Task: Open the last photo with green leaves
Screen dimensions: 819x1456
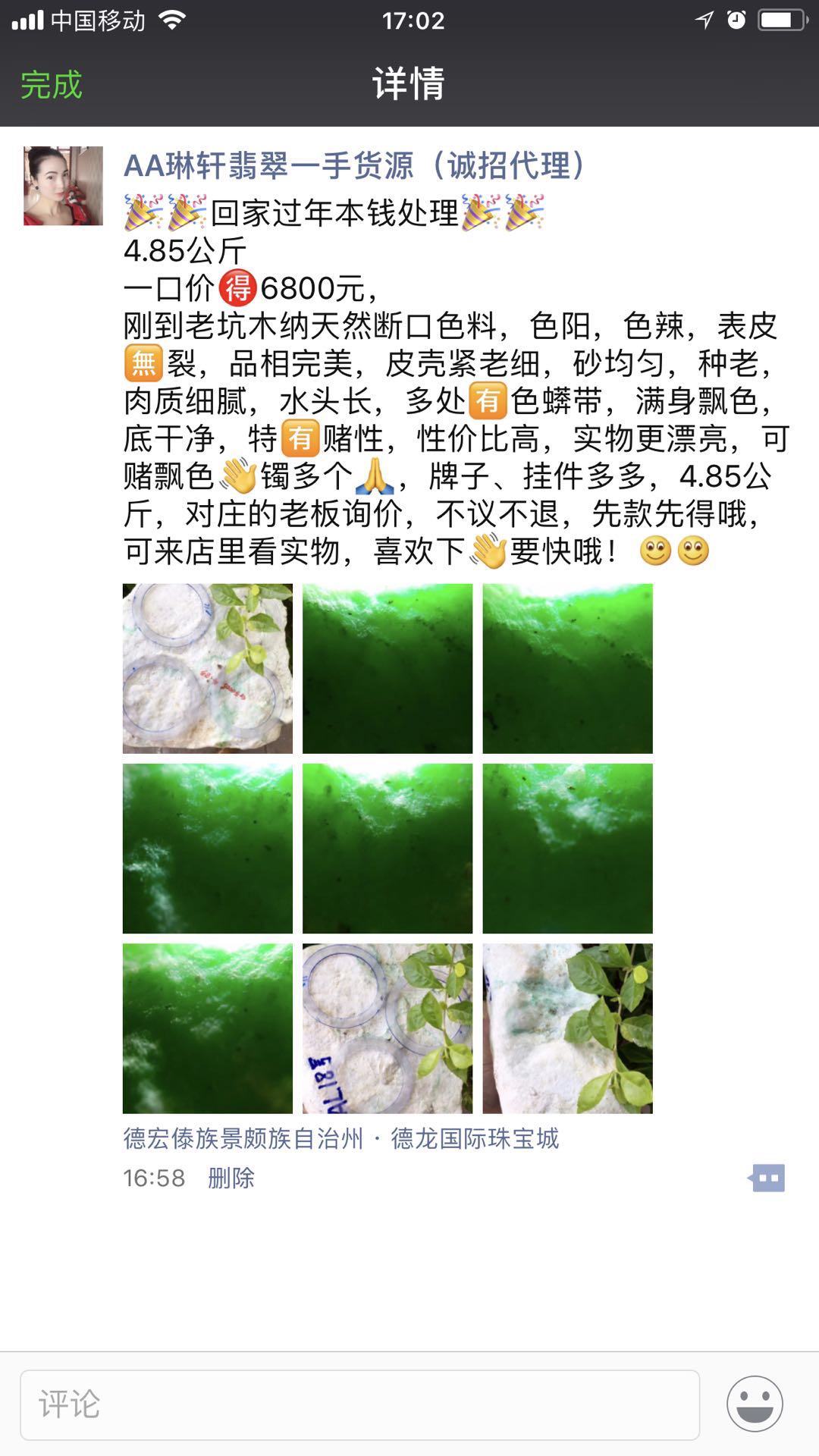Action: (567, 1028)
